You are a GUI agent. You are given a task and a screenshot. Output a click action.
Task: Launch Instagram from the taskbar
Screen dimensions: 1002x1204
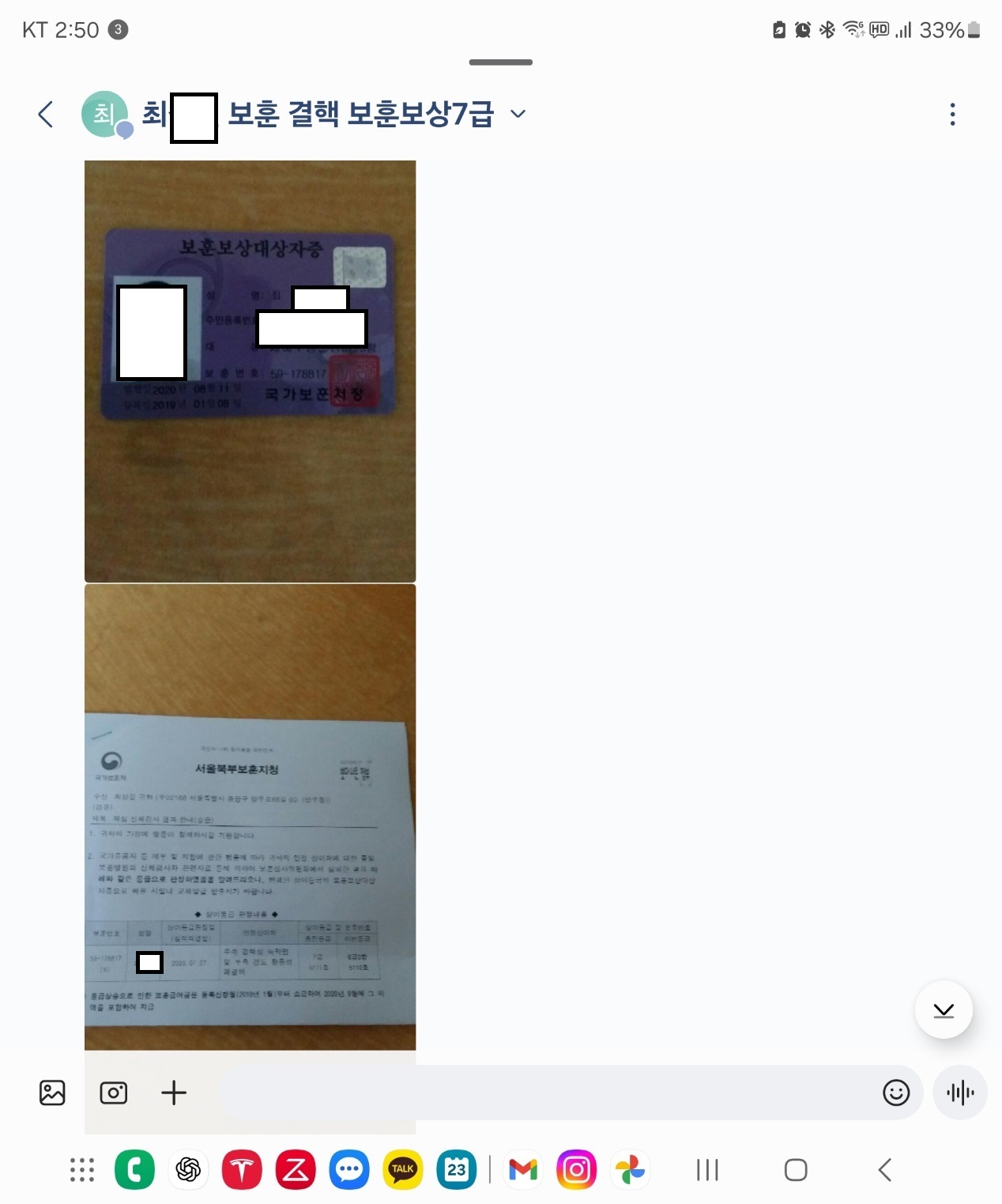[577, 1170]
